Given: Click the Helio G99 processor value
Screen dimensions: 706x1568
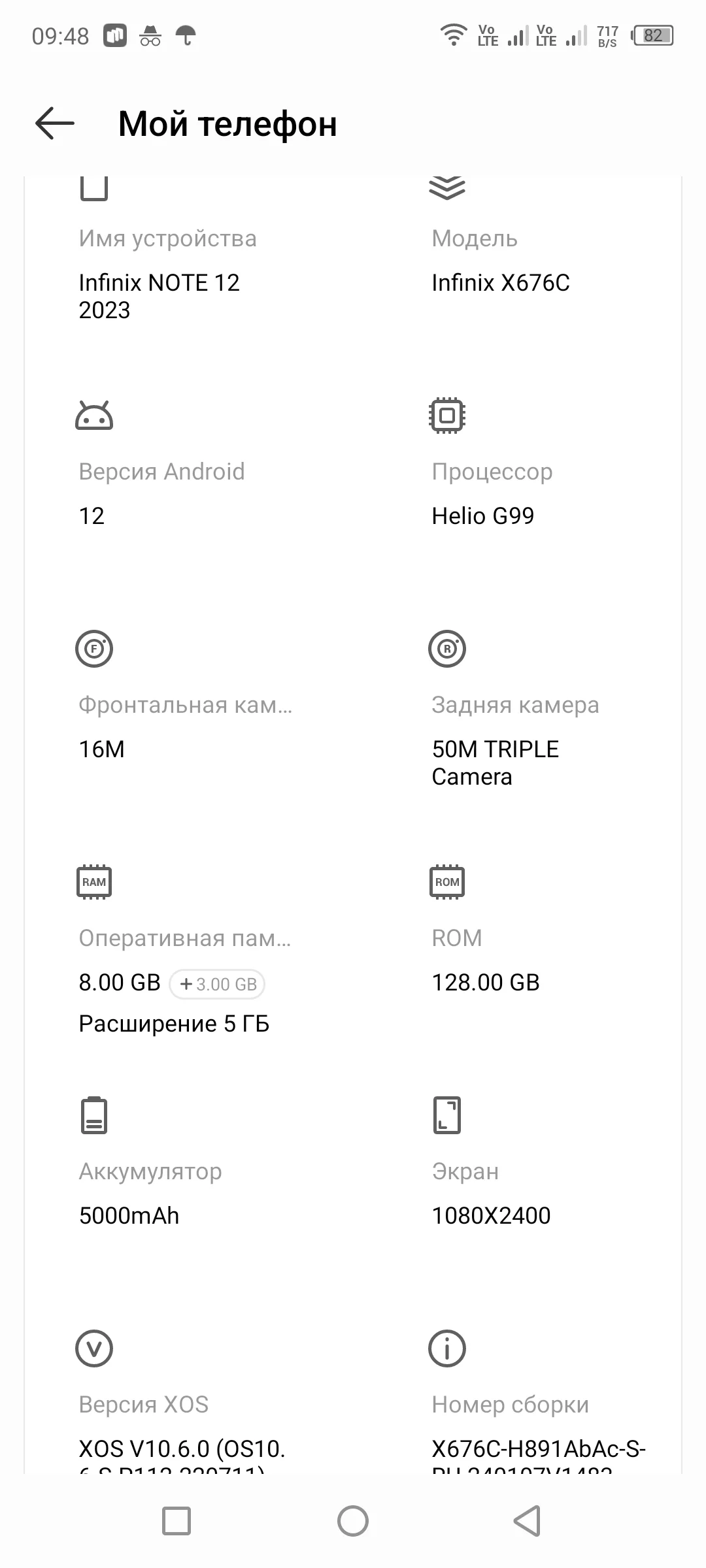Looking at the screenshot, I should pos(483,515).
